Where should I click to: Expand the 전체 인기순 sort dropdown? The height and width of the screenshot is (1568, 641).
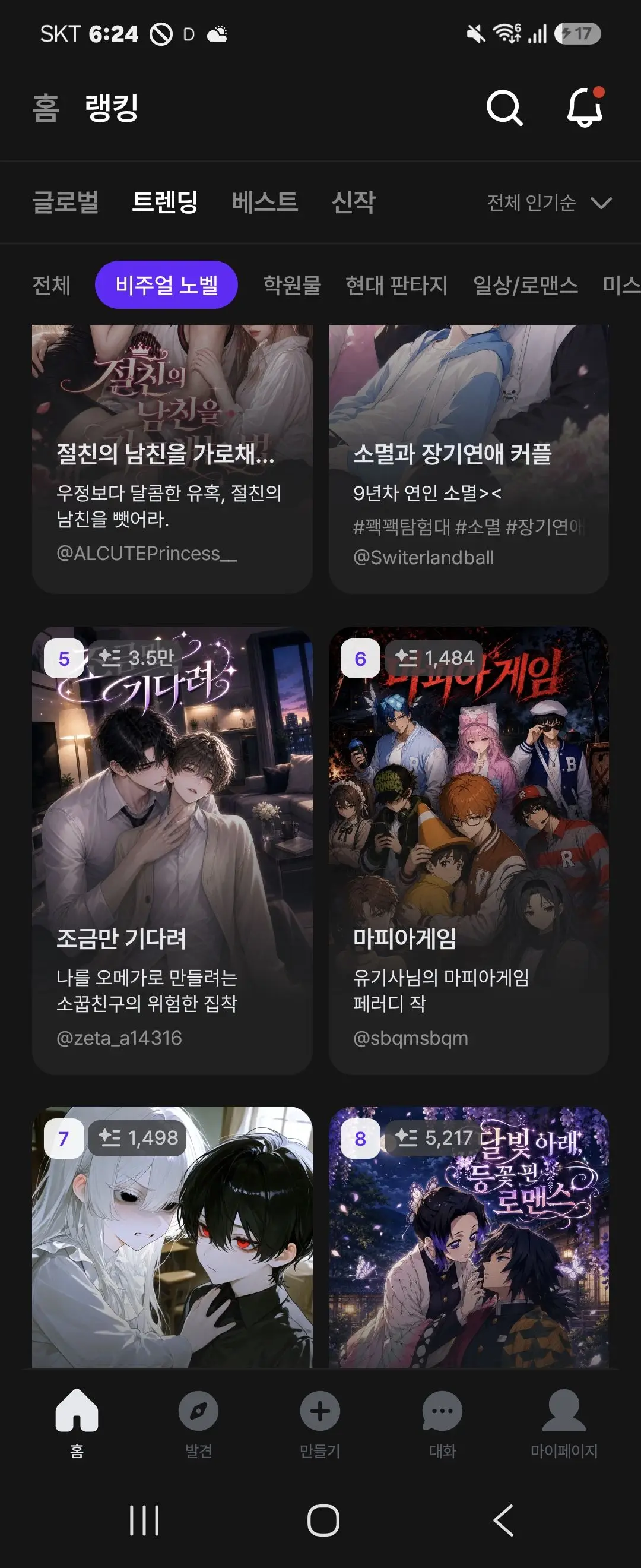coord(549,202)
